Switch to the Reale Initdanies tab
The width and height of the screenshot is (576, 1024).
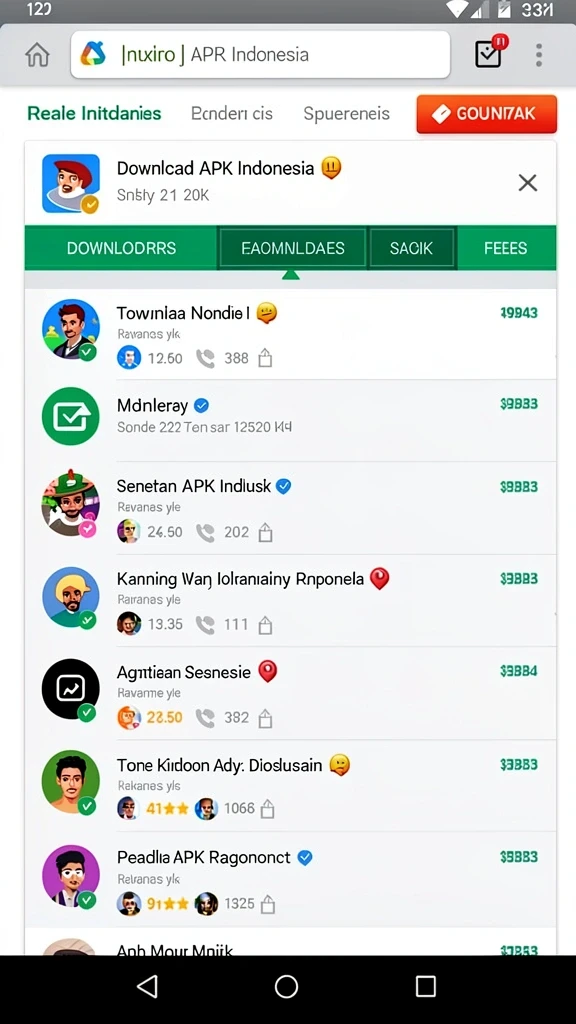94,114
